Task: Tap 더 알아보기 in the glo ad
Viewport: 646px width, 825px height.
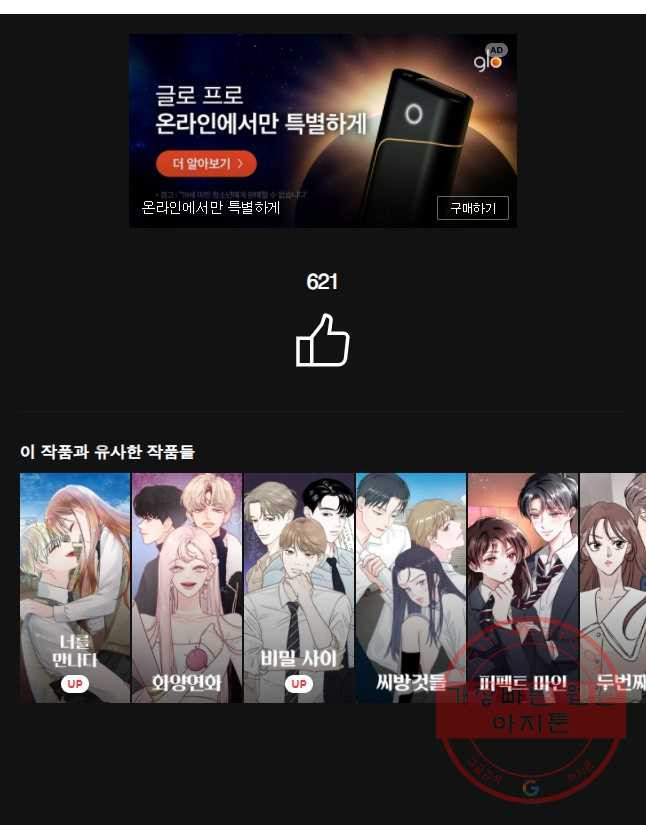Action: tap(206, 164)
